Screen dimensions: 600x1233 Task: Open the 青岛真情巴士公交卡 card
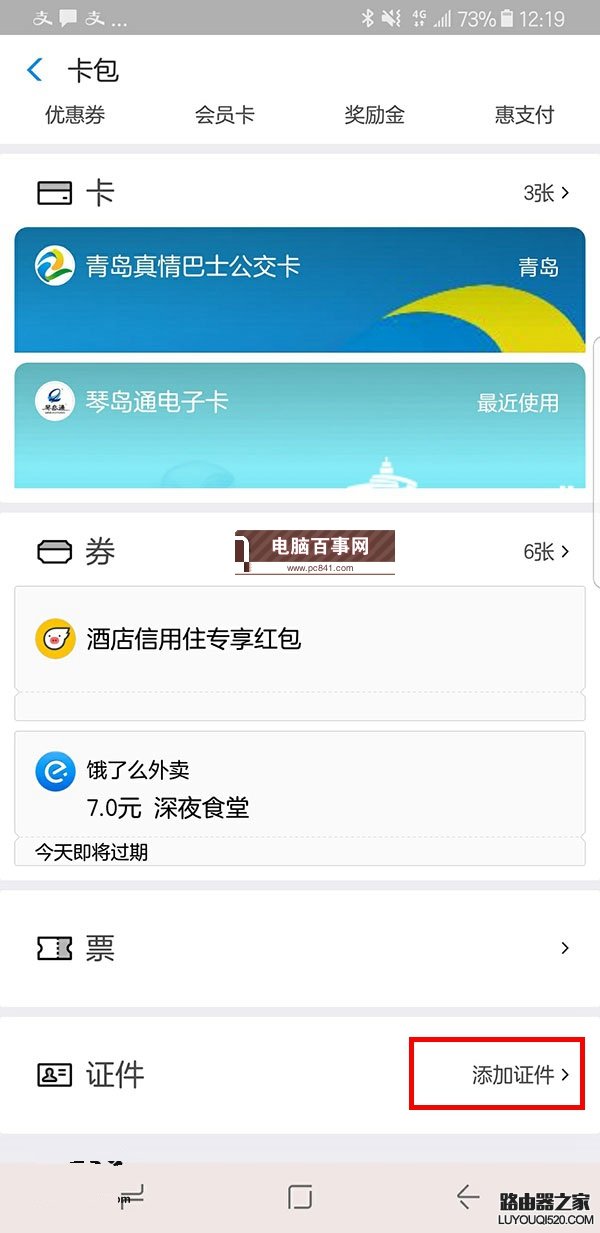(299, 289)
